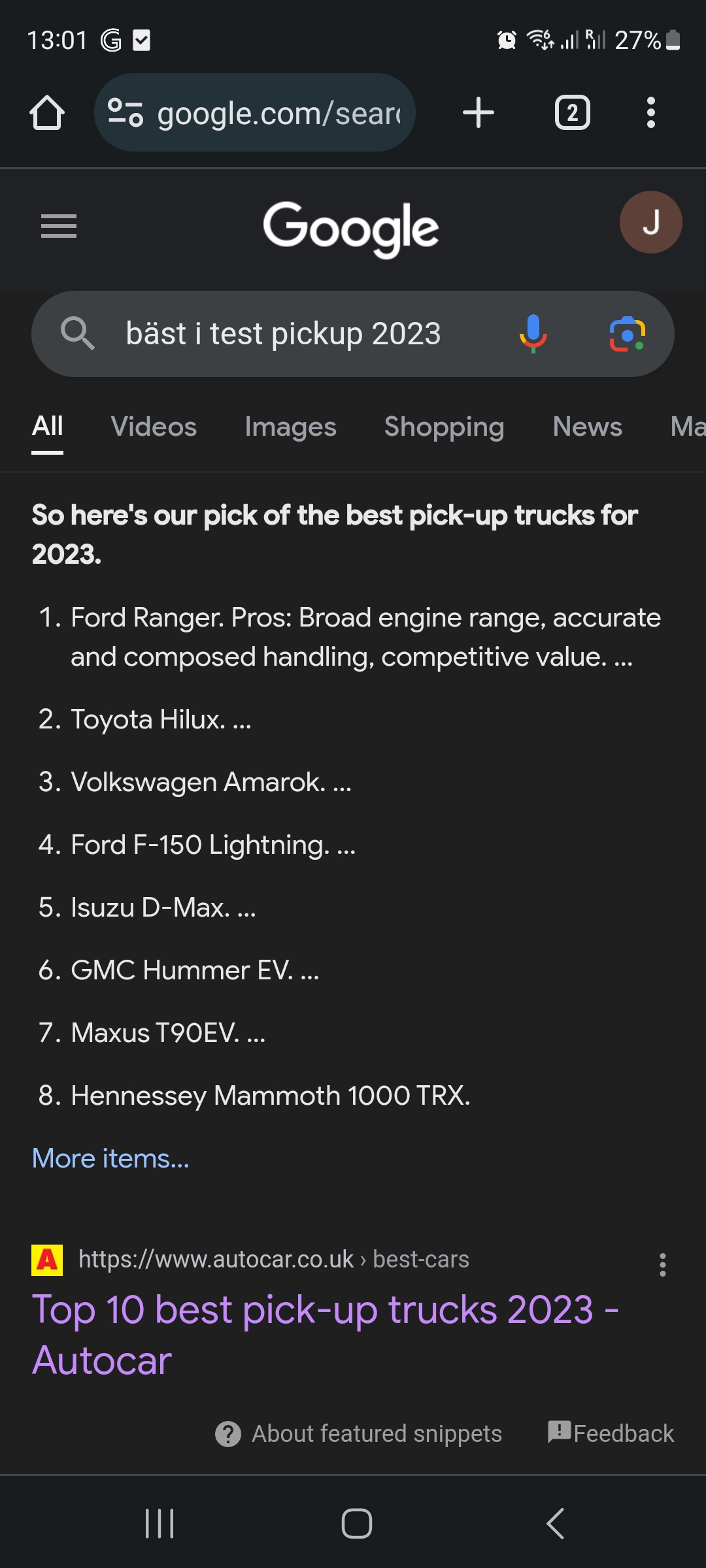The height and width of the screenshot is (1568, 706).
Task: Open a new browser tab
Action: coord(478,113)
